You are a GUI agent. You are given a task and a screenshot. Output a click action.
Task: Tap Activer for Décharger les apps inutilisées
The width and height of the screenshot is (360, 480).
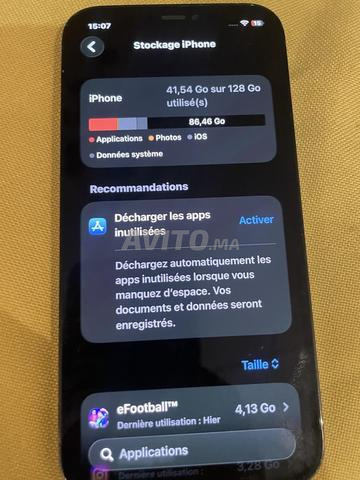(256, 220)
